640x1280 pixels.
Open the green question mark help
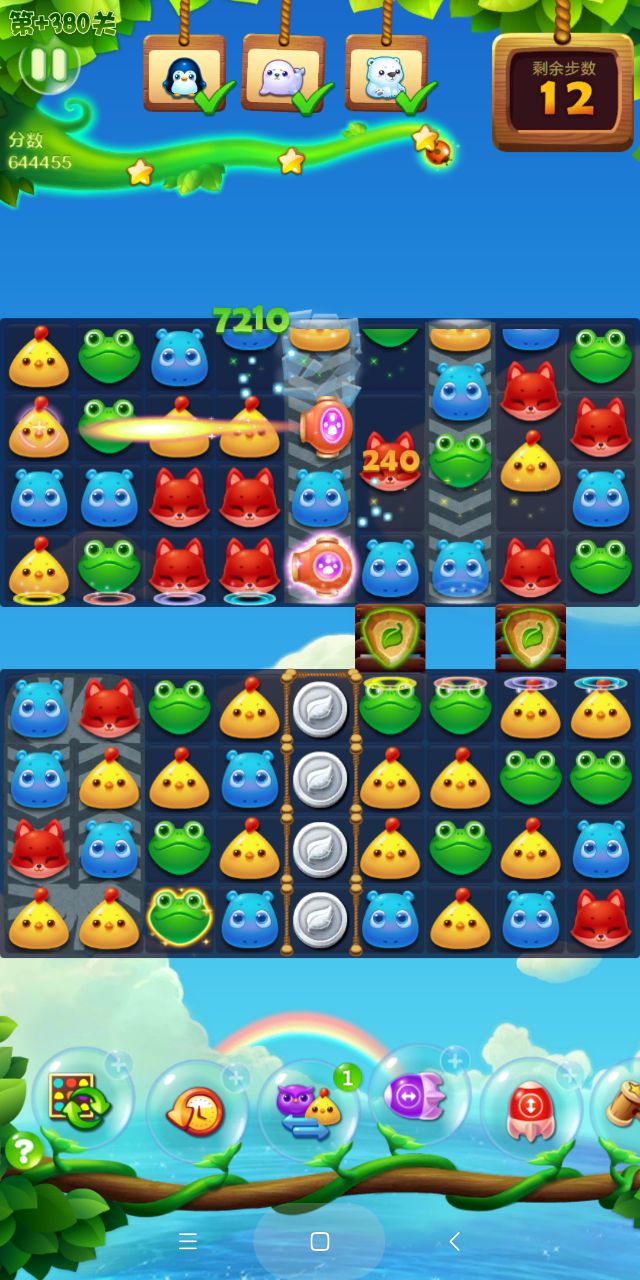pyautogui.click(x=24, y=1151)
